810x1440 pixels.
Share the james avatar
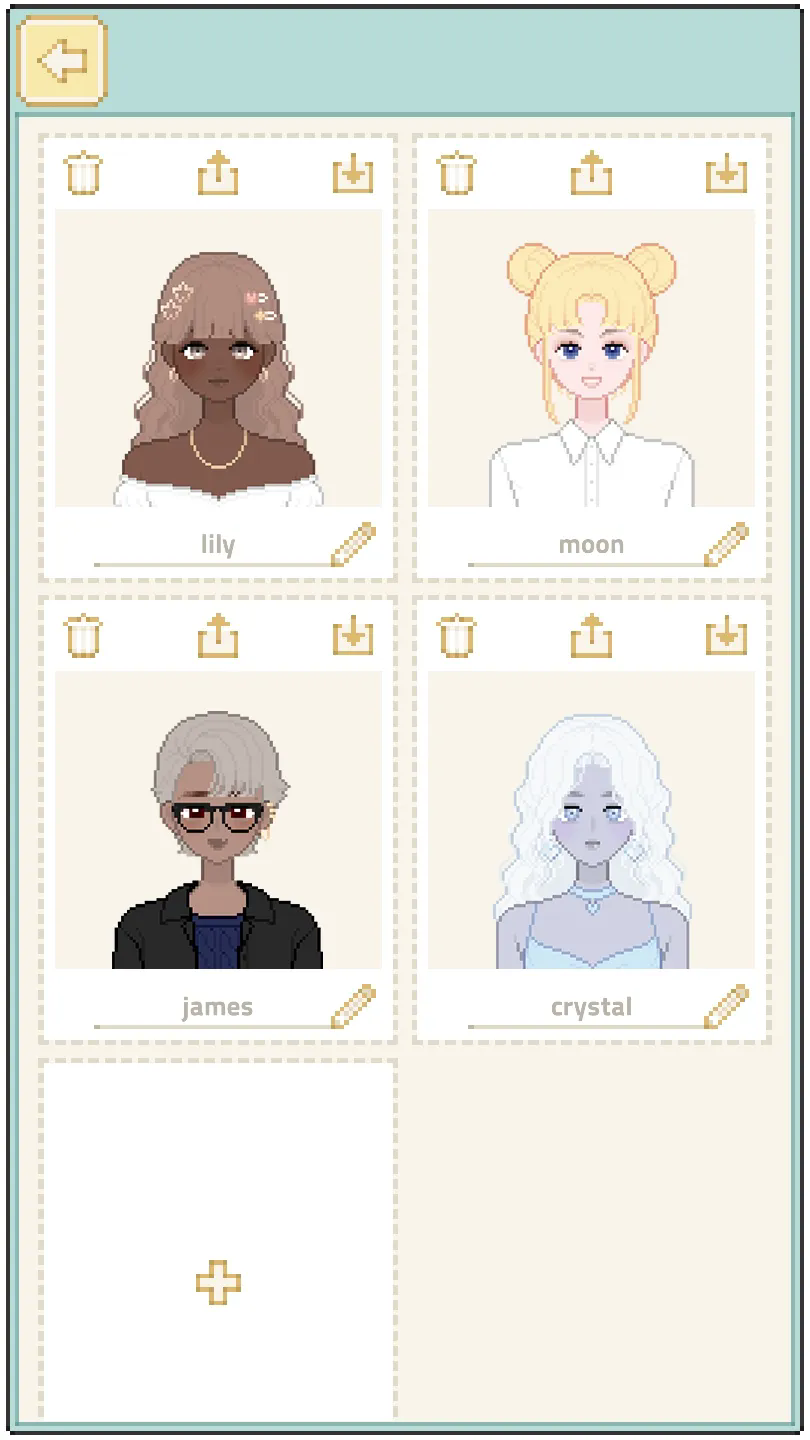218,635
